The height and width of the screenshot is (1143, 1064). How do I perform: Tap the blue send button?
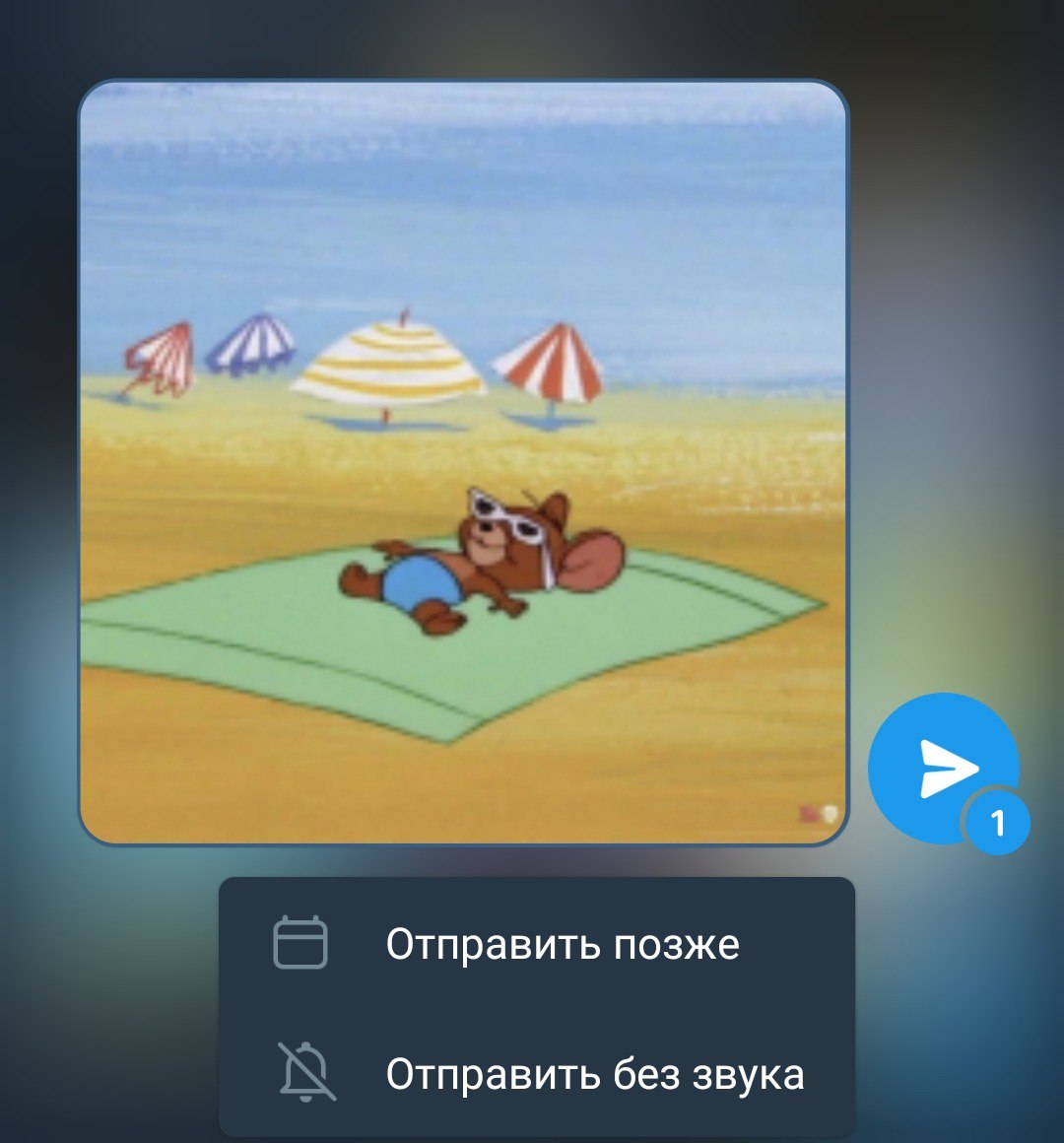[x=943, y=769]
